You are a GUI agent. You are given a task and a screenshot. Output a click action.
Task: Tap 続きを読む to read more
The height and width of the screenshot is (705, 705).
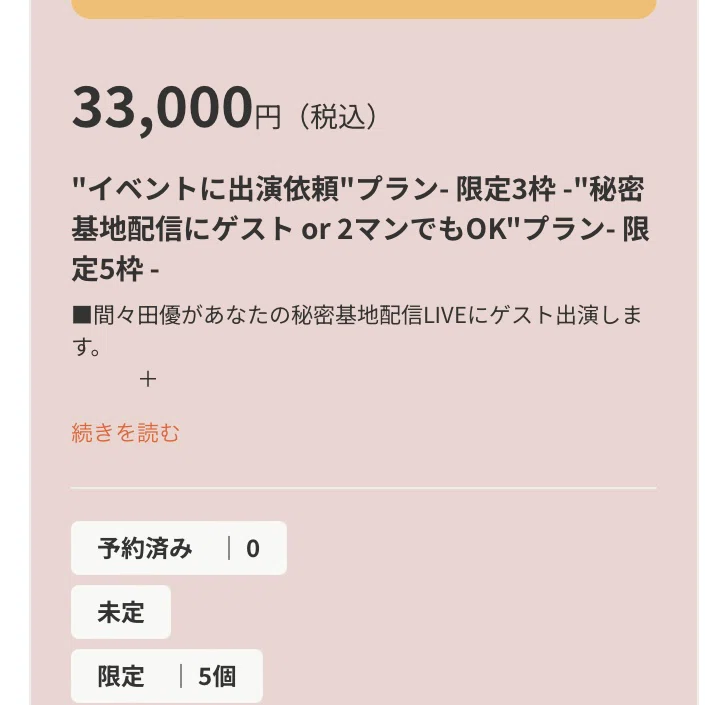click(x=125, y=433)
